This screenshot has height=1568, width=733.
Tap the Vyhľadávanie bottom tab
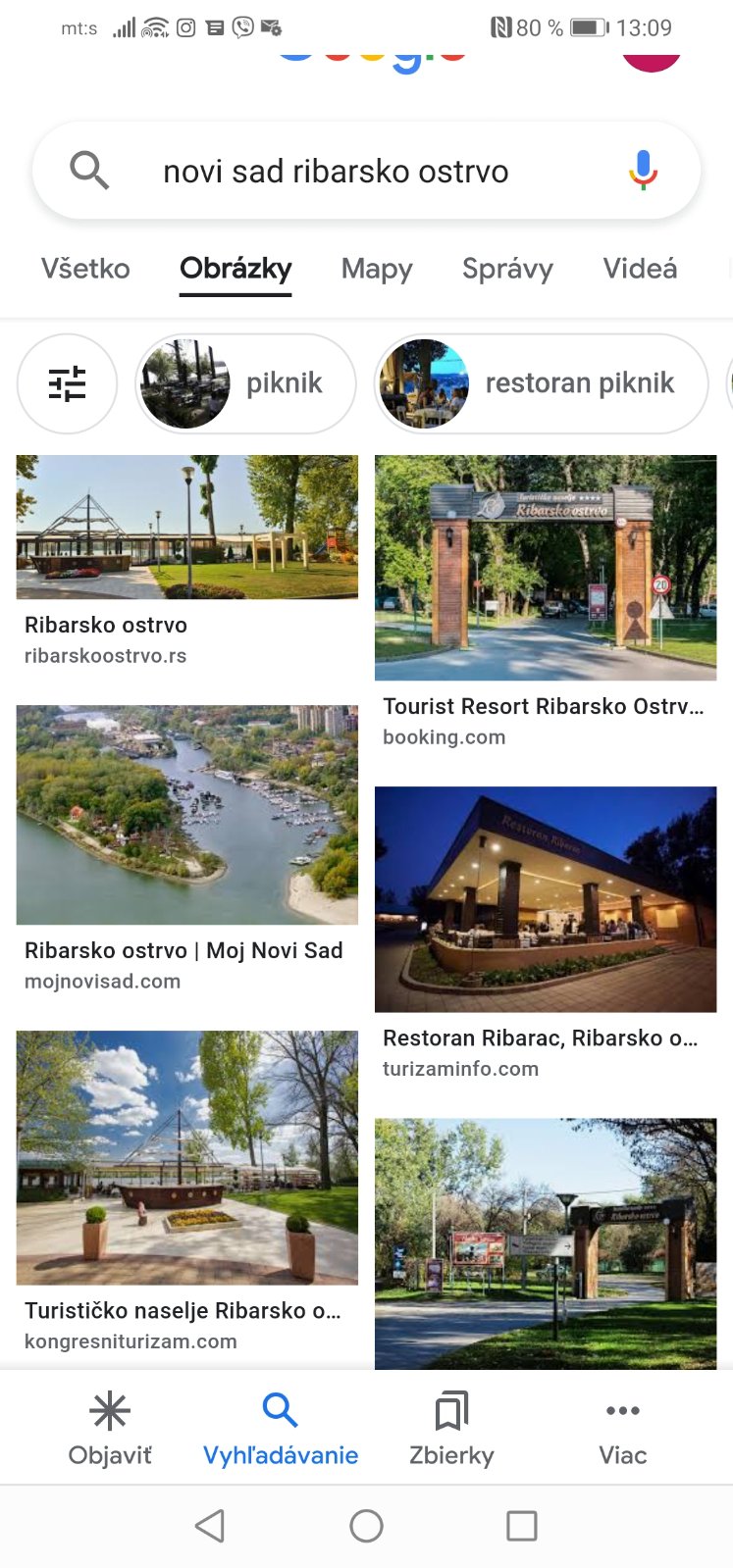tap(281, 1428)
